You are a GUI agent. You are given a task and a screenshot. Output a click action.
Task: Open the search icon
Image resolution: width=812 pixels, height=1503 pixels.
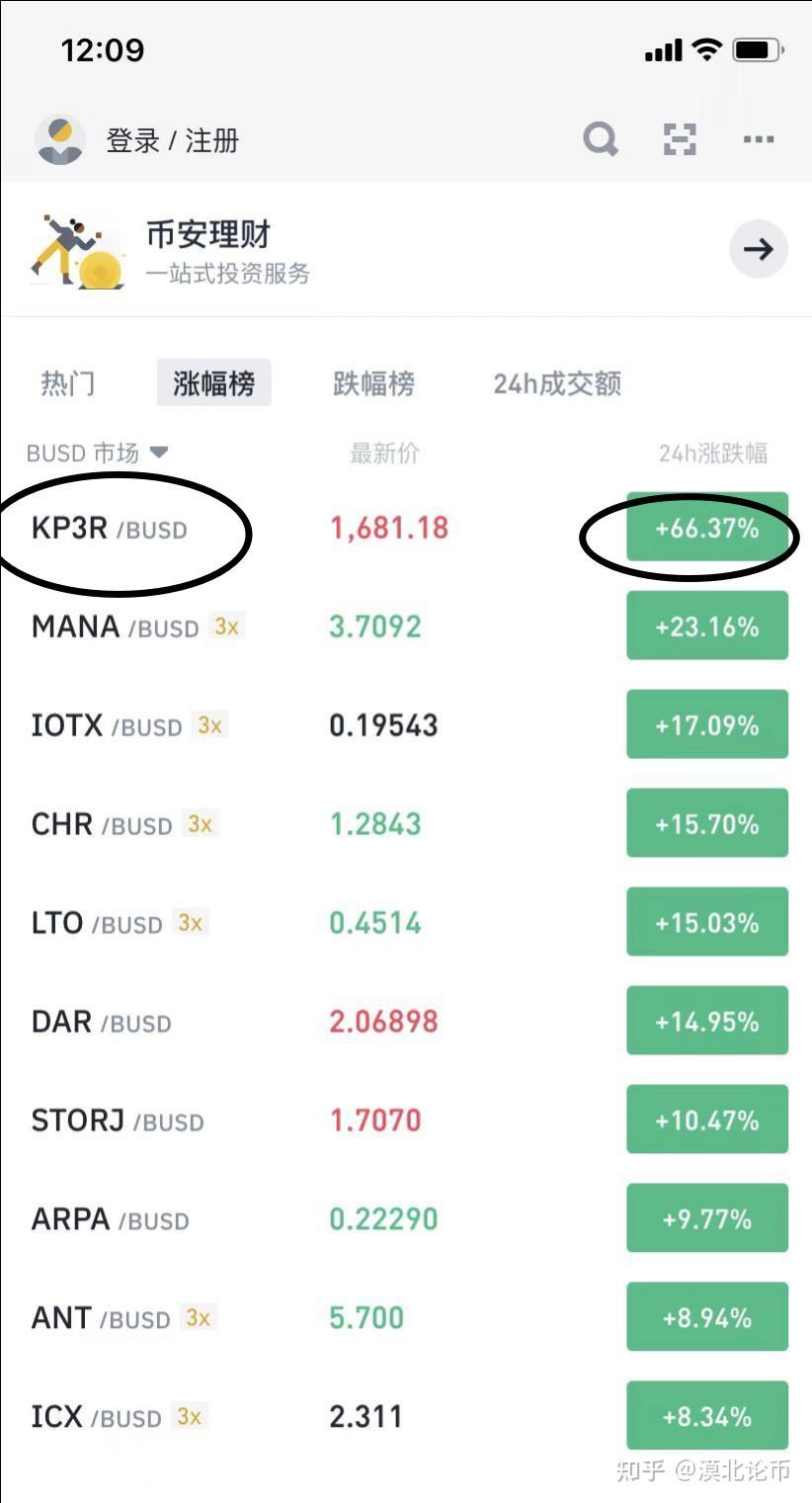[600, 139]
